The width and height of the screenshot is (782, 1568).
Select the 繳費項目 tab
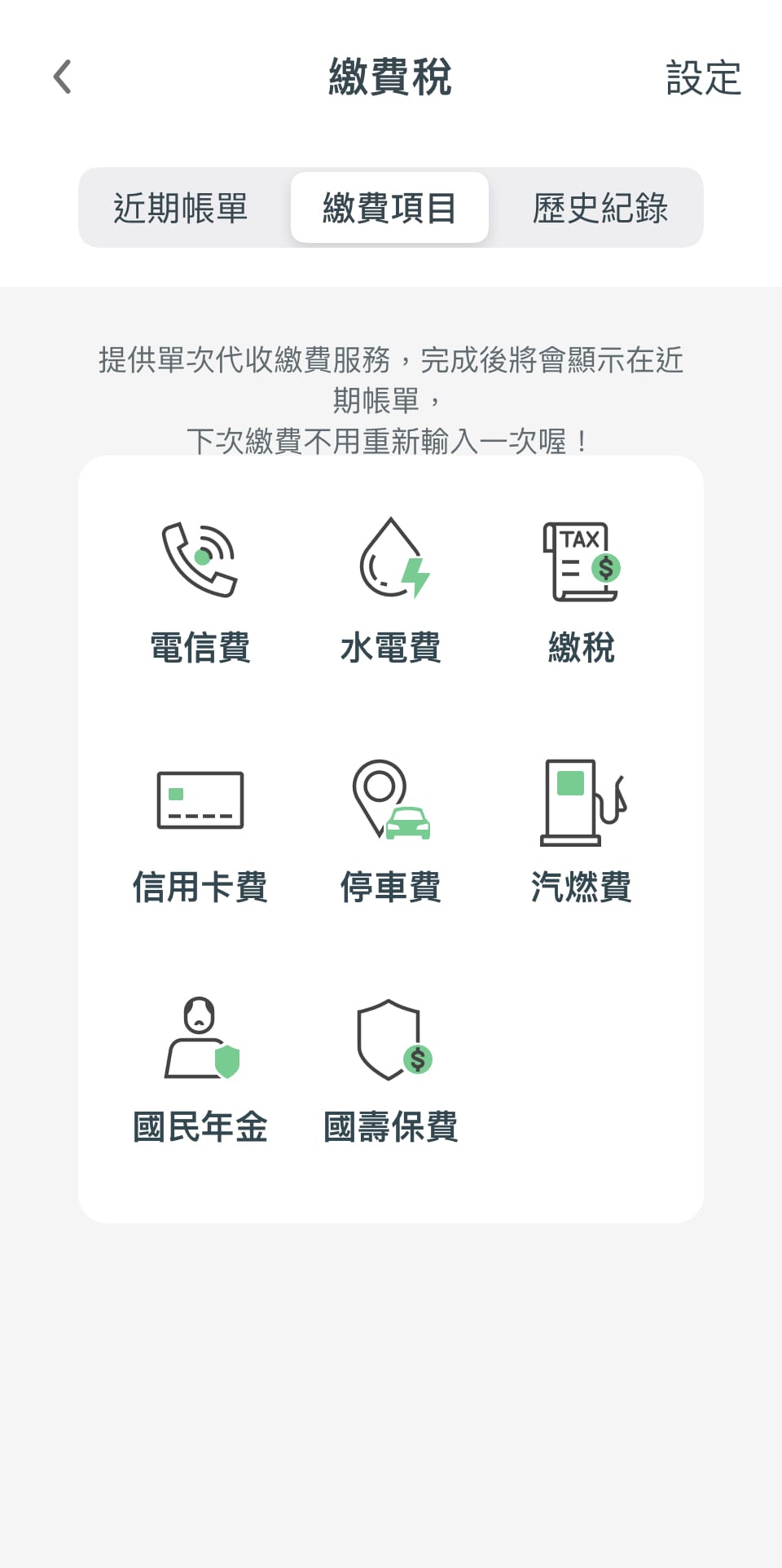click(389, 208)
